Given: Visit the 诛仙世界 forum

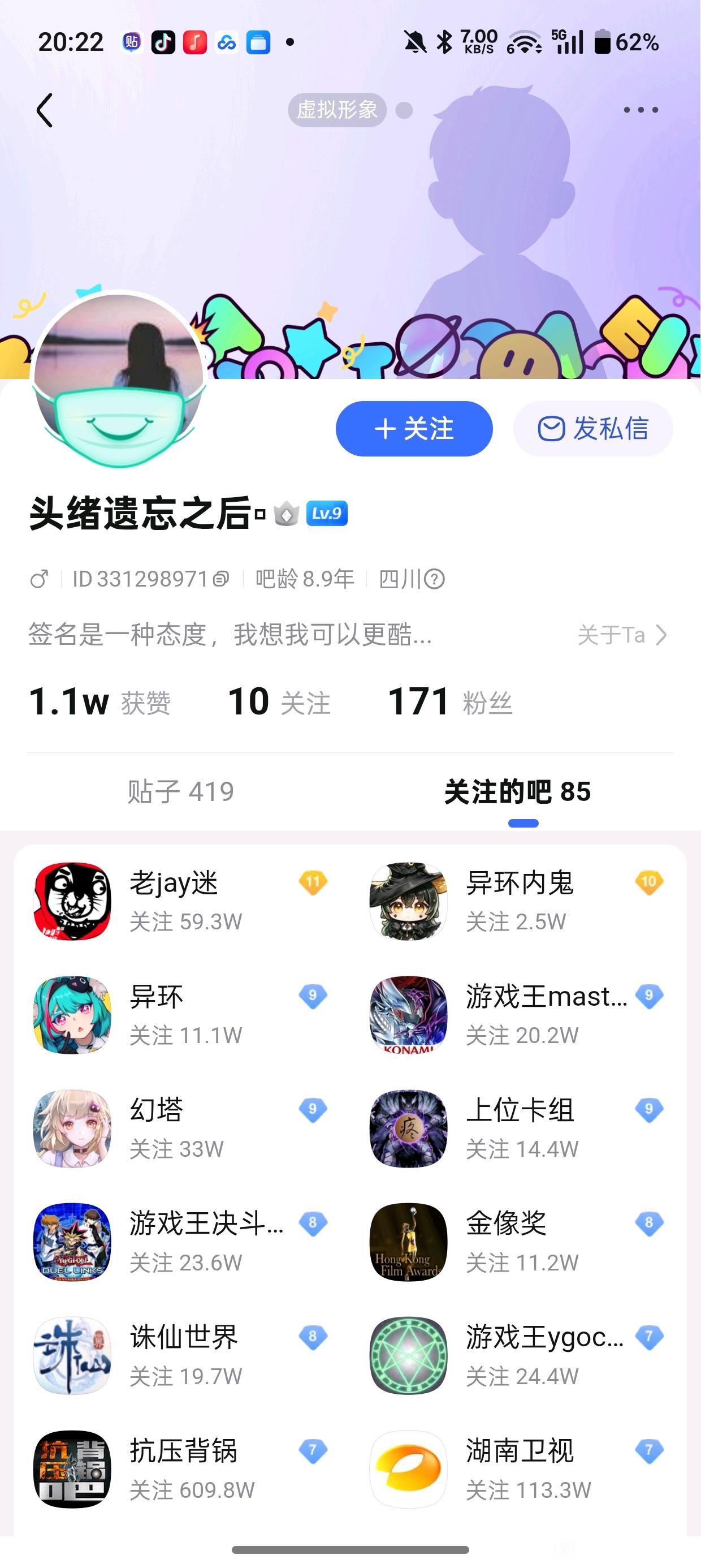Looking at the screenshot, I should click(181, 1355).
